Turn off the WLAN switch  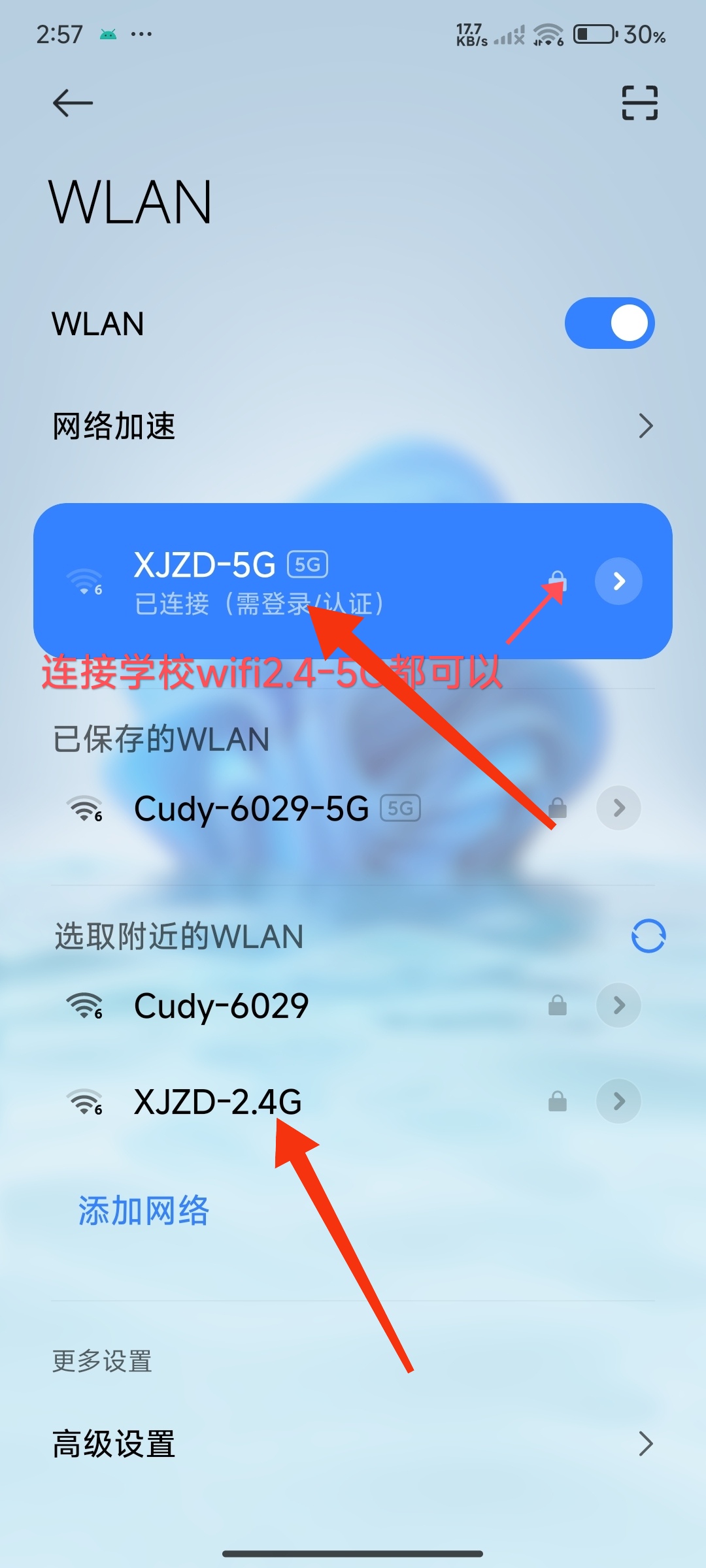pyautogui.click(x=609, y=323)
